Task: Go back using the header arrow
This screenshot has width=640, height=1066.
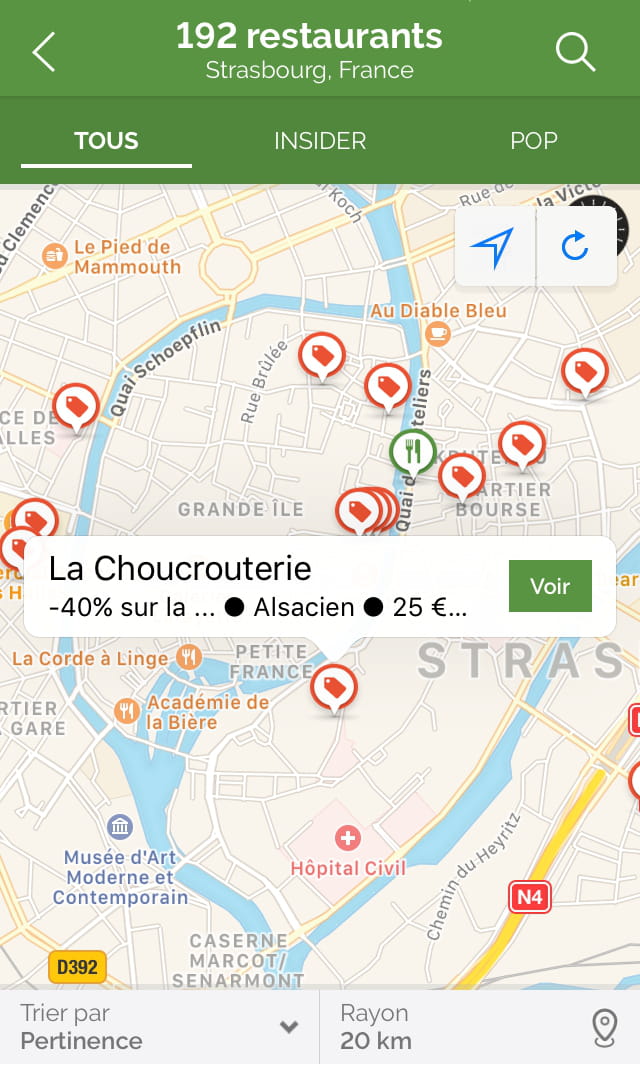Action: [44, 52]
